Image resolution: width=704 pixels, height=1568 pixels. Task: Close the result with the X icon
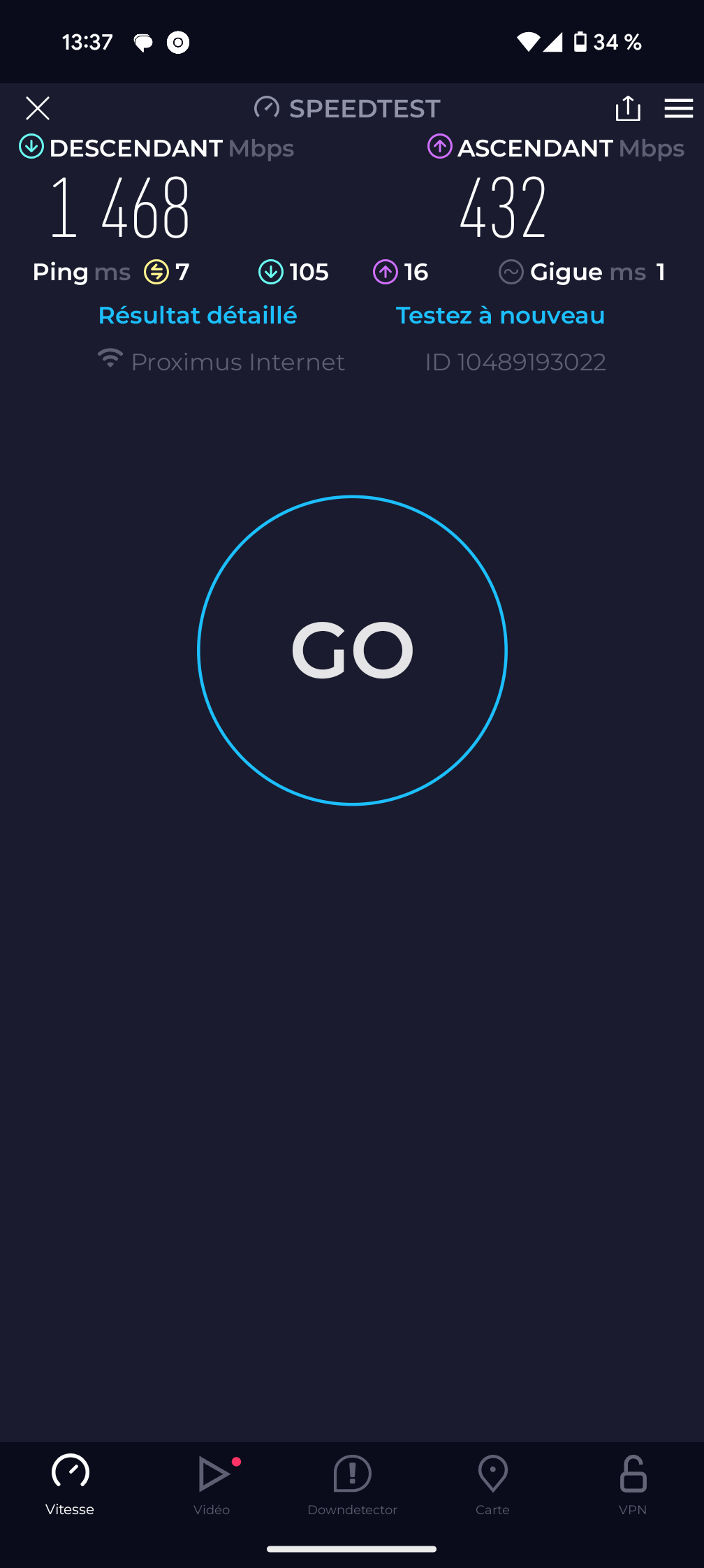click(38, 108)
